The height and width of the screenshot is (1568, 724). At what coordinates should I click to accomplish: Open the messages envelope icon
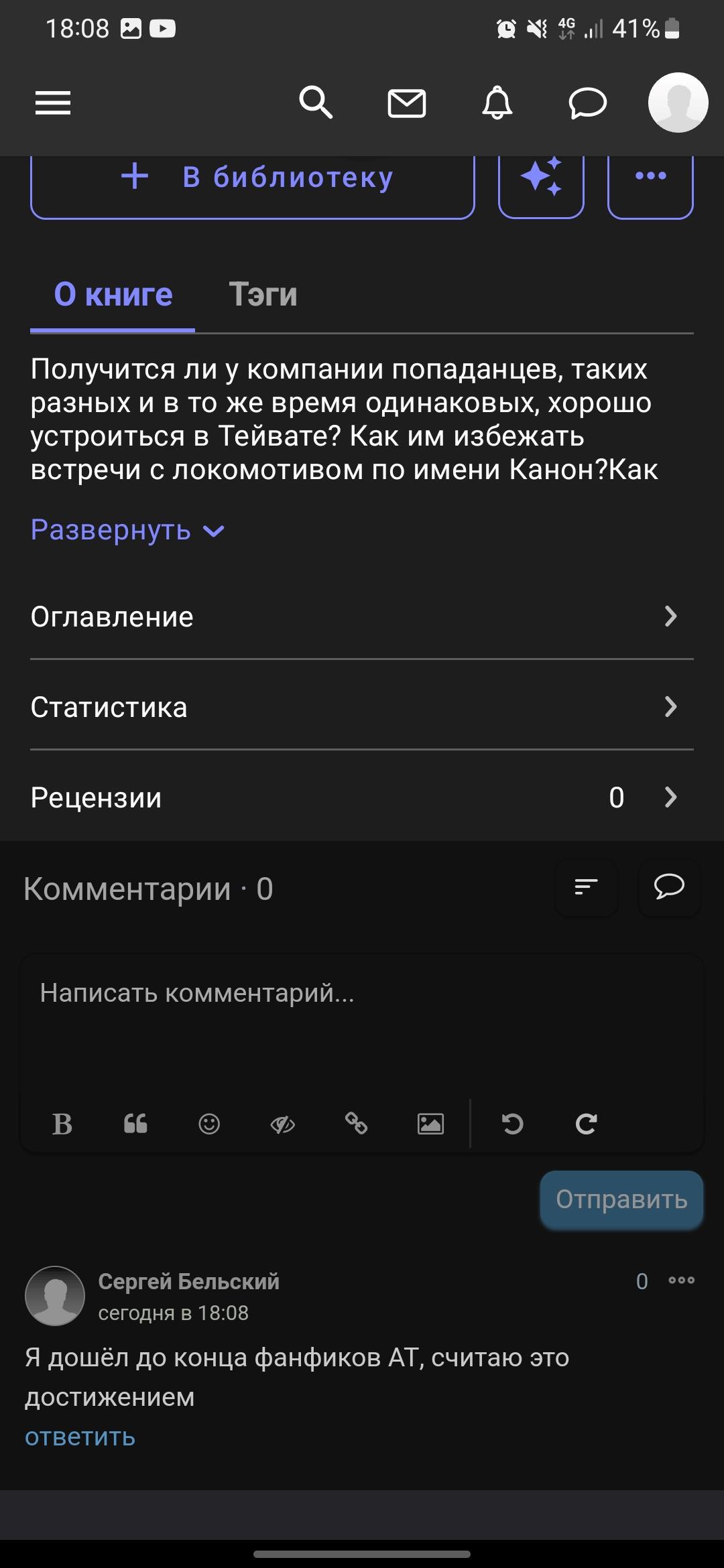407,103
